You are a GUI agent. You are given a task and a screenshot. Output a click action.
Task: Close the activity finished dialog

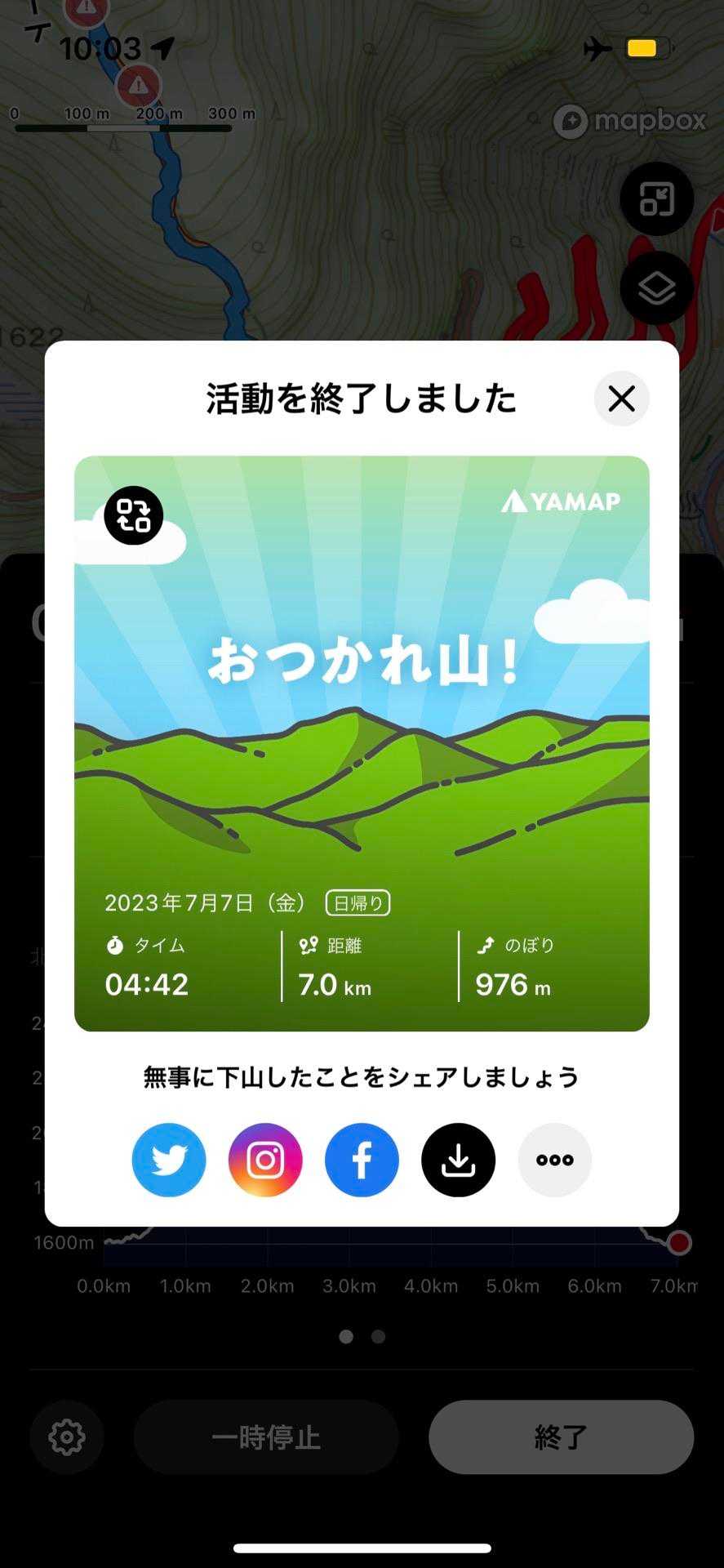(x=621, y=399)
